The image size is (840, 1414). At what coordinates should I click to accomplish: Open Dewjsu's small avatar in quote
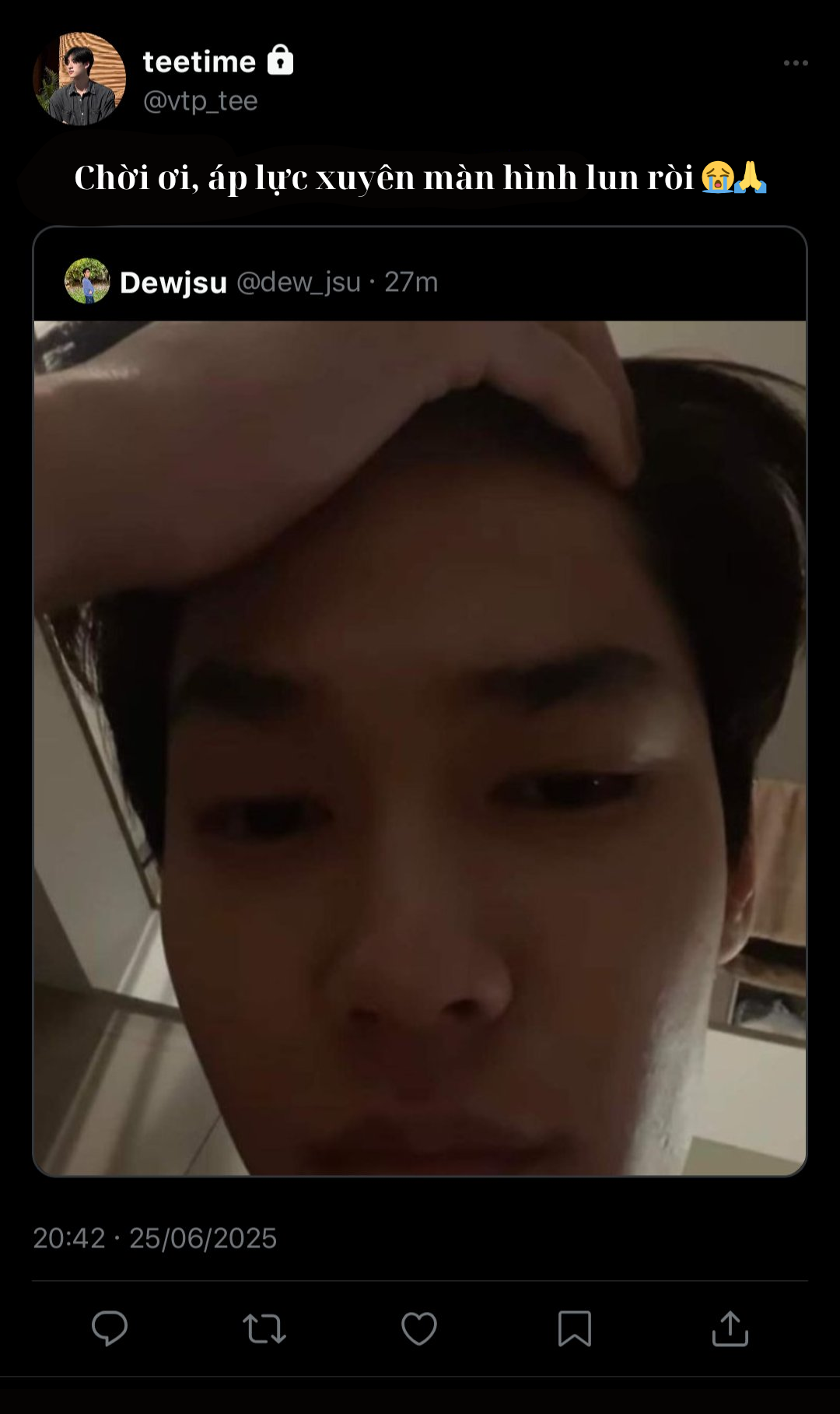point(87,281)
